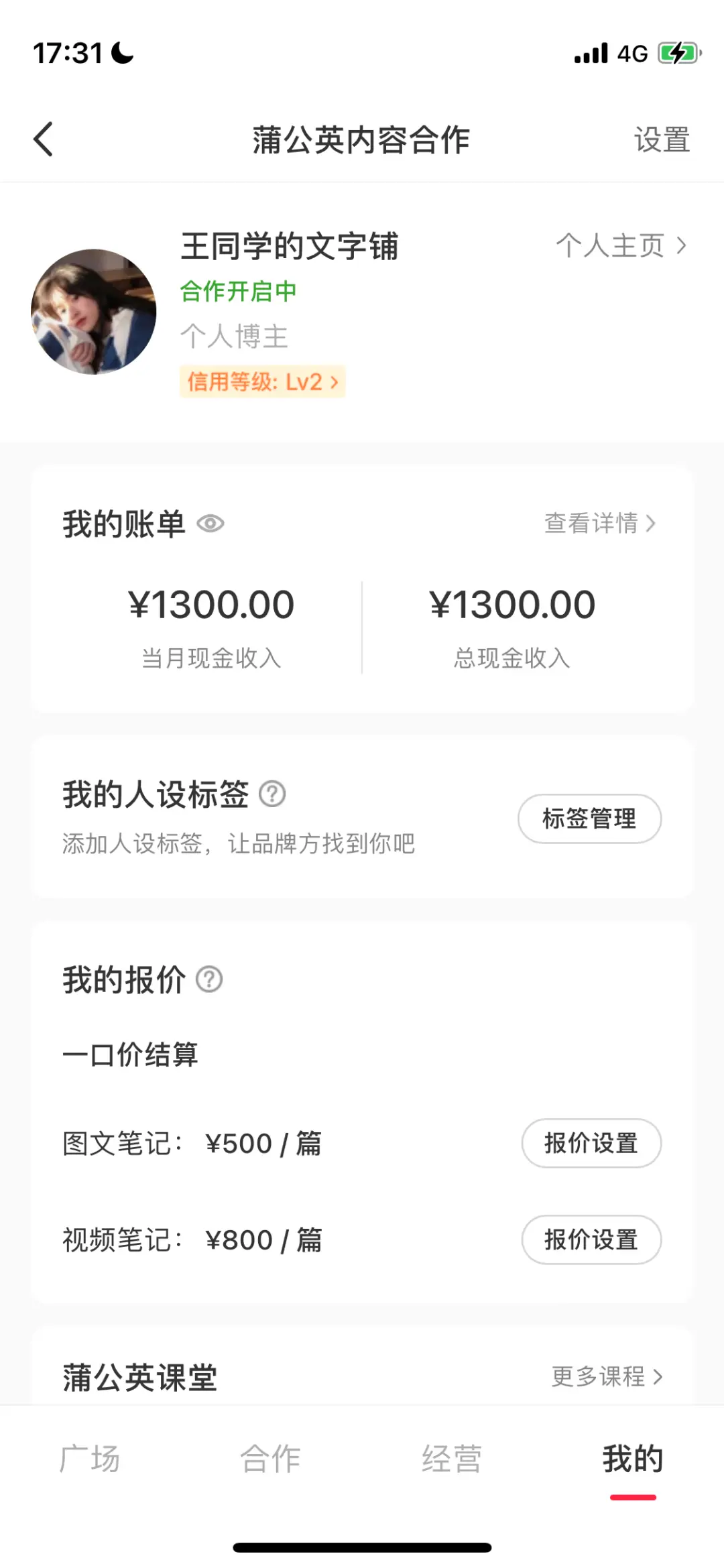Screen dimensions: 724x1568
Task: Tap the back arrow at top left
Action: [43, 139]
